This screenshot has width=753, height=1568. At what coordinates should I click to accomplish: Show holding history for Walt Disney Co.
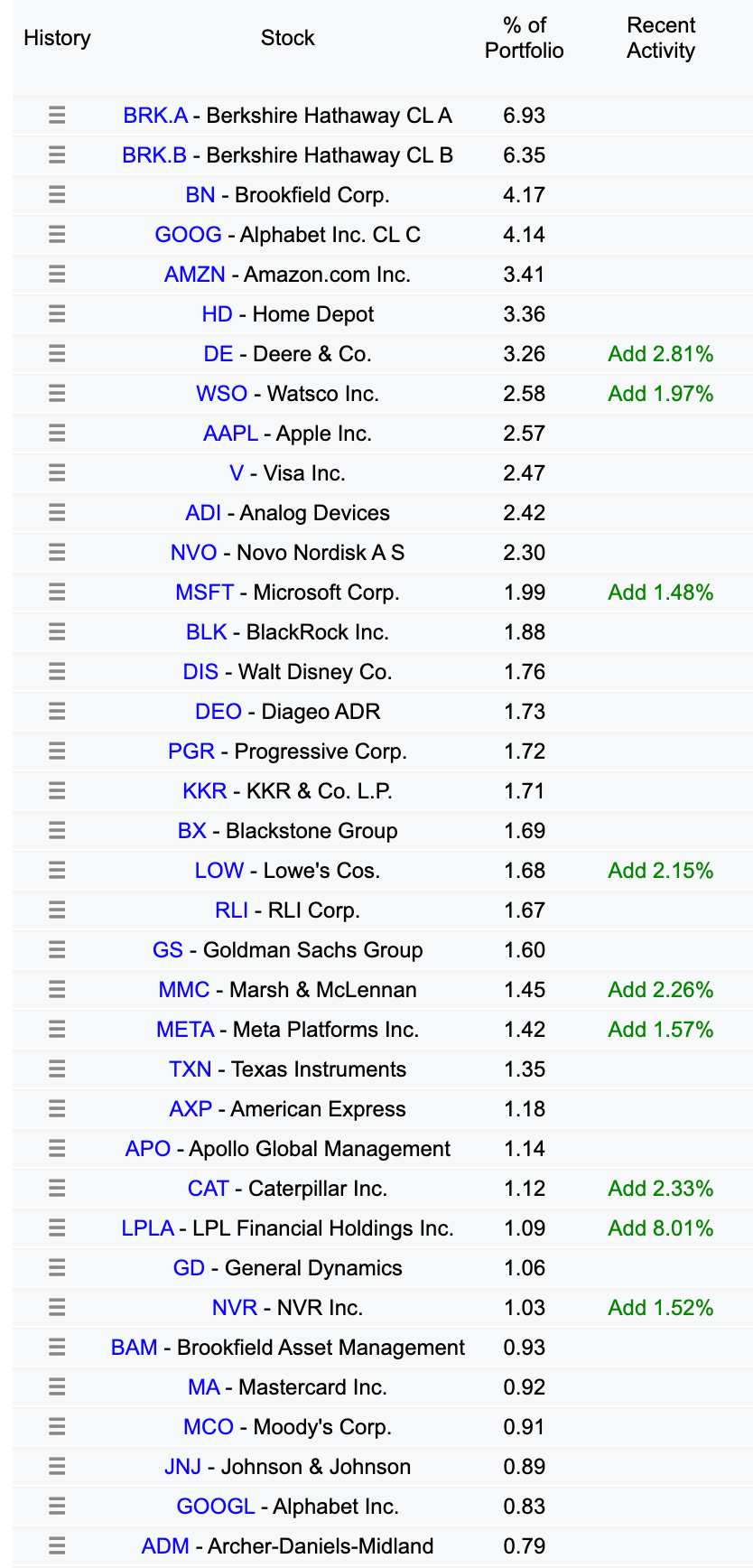[x=57, y=672]
